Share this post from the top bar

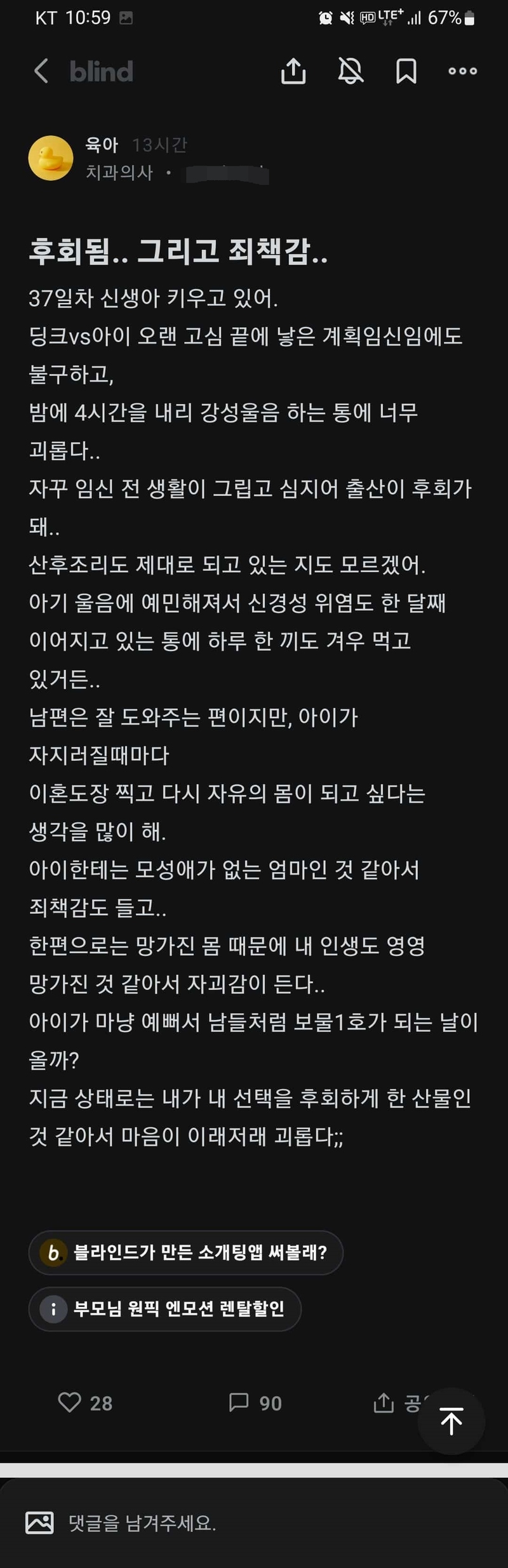coord(293,71)
